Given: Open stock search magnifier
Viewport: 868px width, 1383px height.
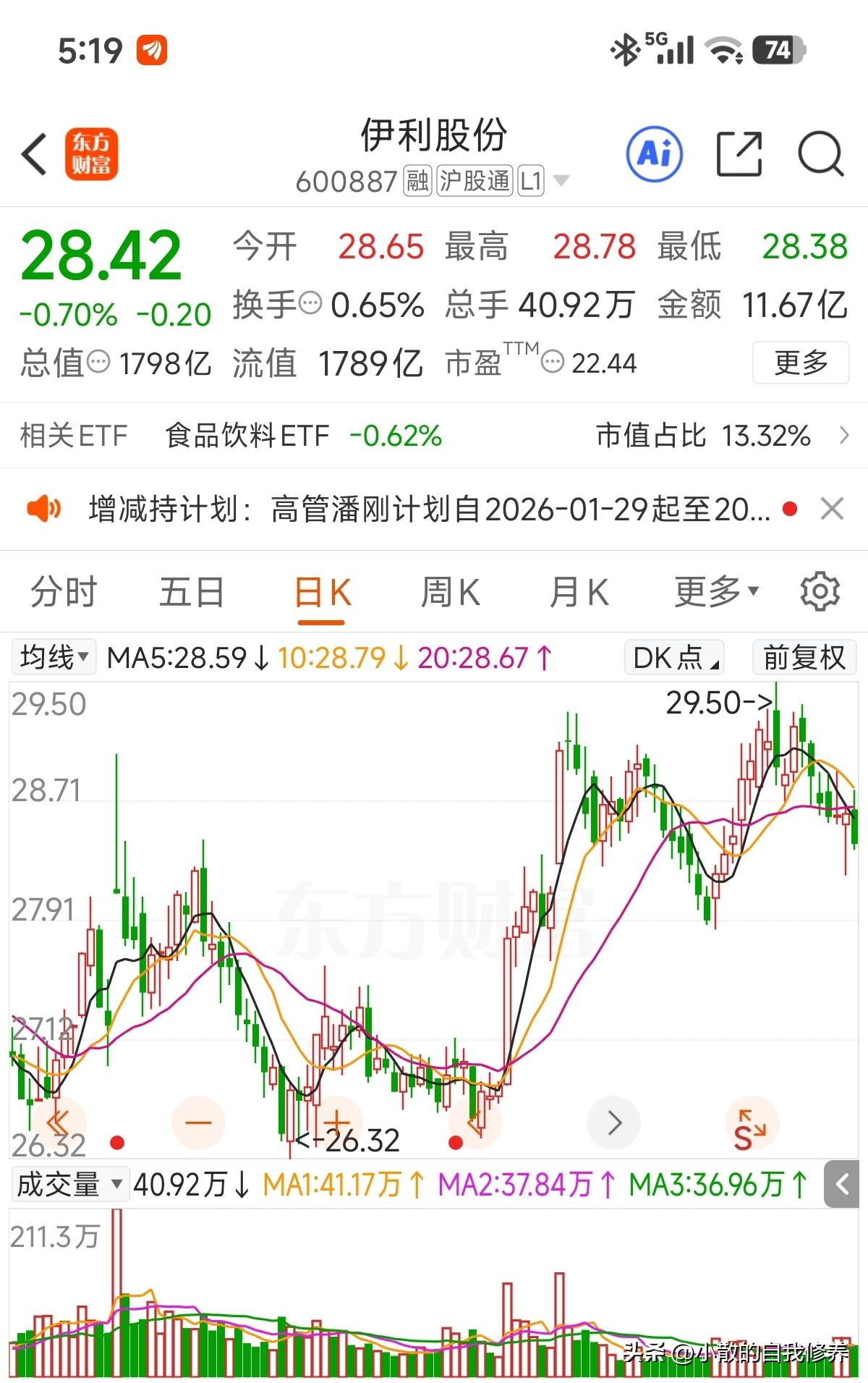Looking at the screenshot, I should (x=821, y=154).
